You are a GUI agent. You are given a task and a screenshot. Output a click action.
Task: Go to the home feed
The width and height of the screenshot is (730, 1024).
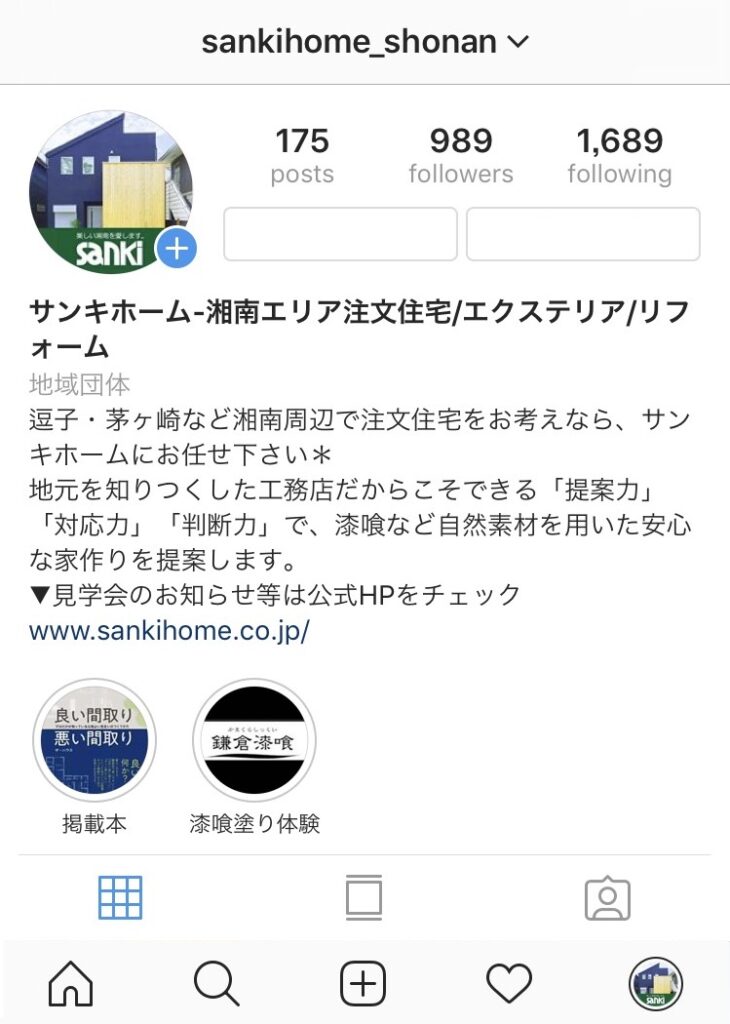click(x=71, y=985)
